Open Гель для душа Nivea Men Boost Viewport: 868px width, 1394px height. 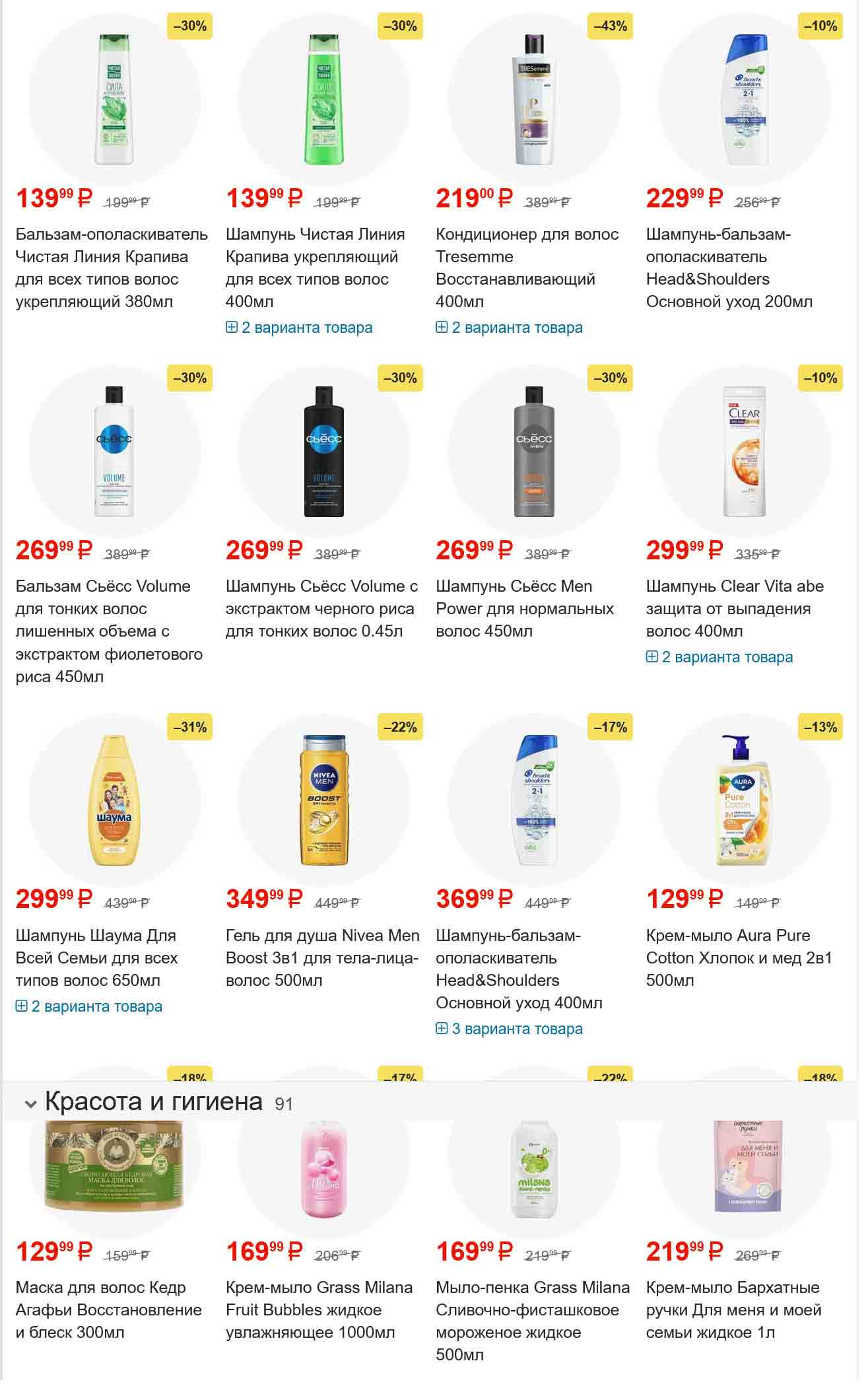tap(322, 958)
